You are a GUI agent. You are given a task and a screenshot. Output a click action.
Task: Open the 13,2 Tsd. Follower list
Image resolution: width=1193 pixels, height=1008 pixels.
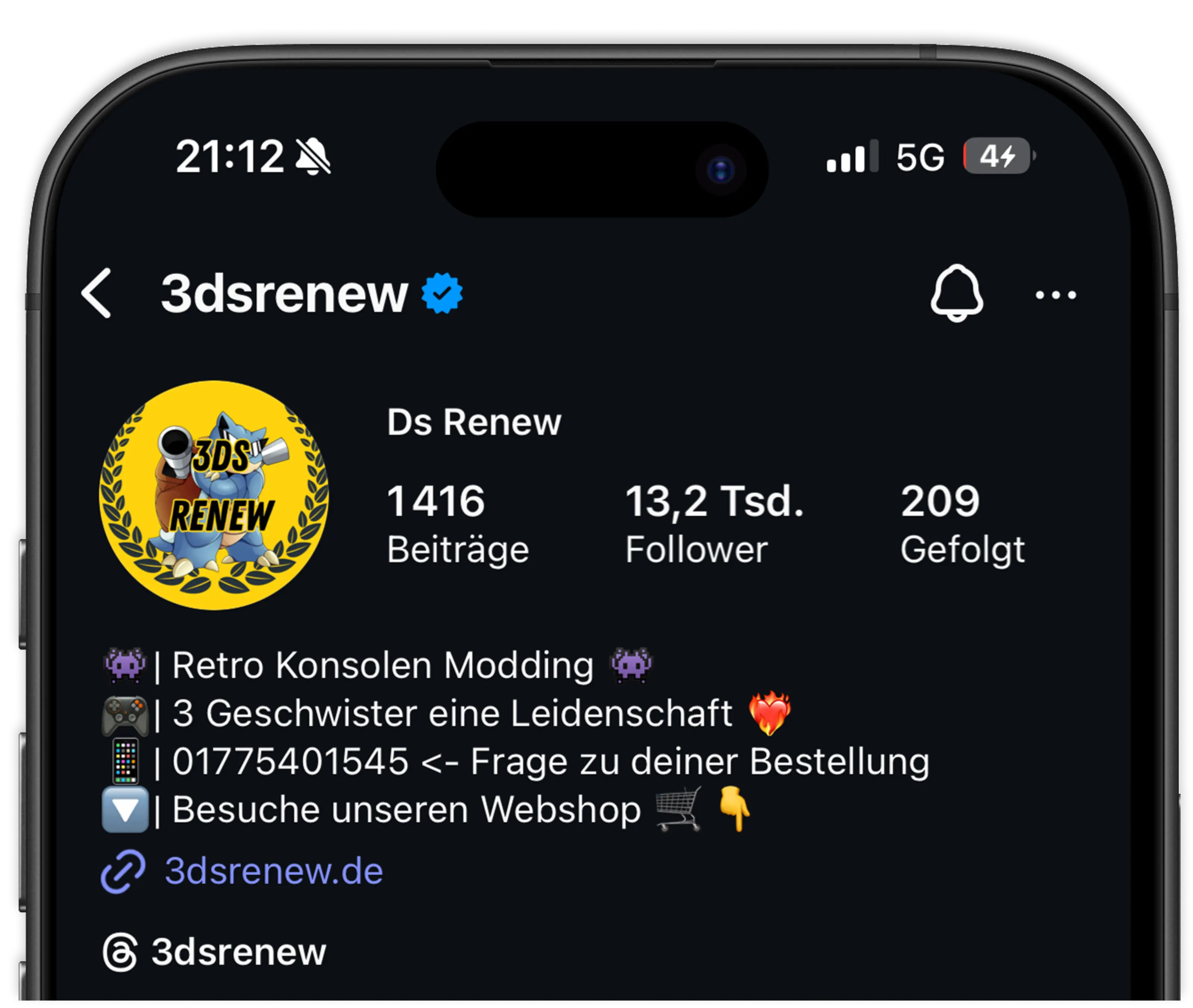pos(714,524)
